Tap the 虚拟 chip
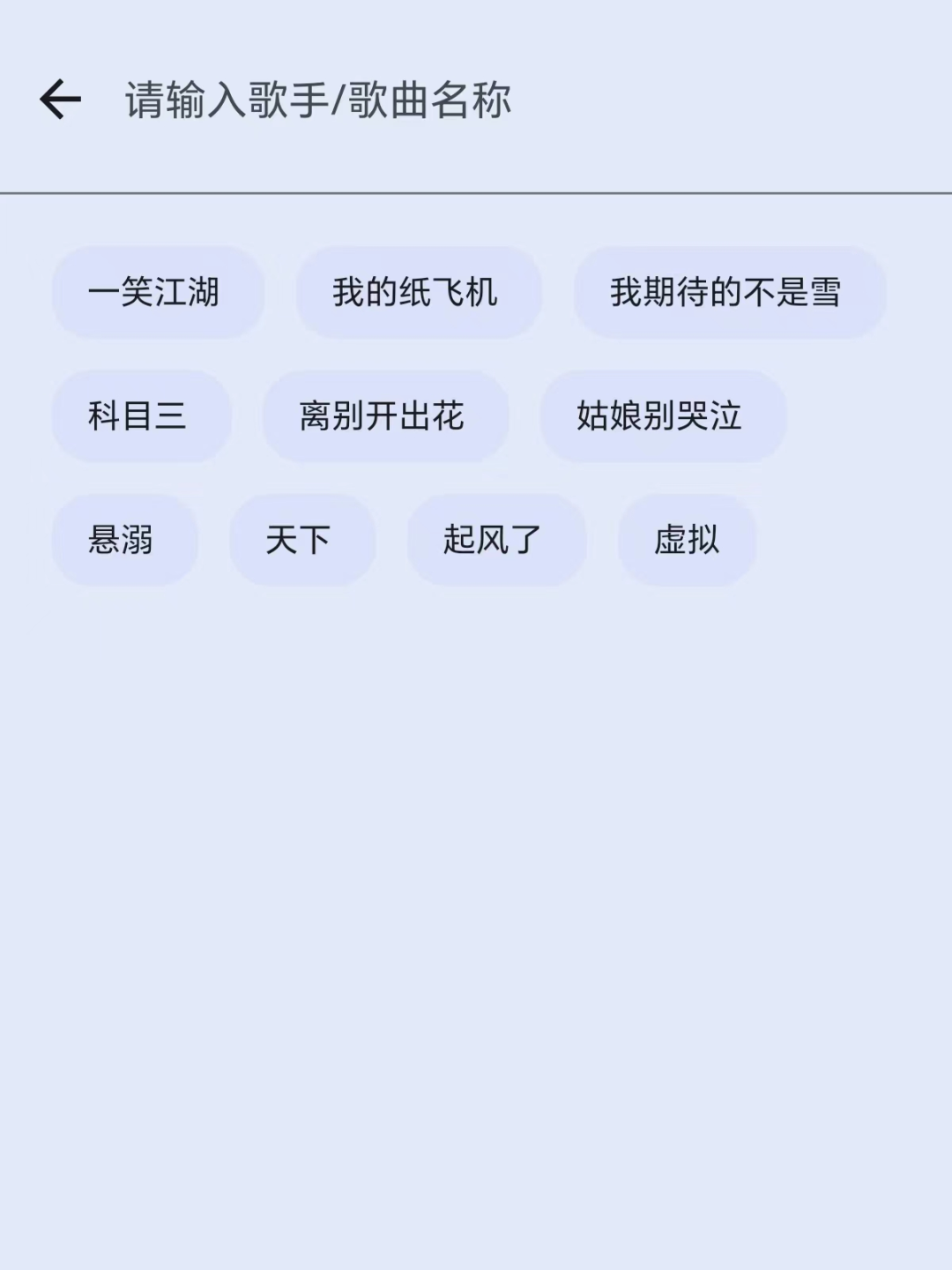The width and height of the screenshot is (952, 1270). [687, 539]
